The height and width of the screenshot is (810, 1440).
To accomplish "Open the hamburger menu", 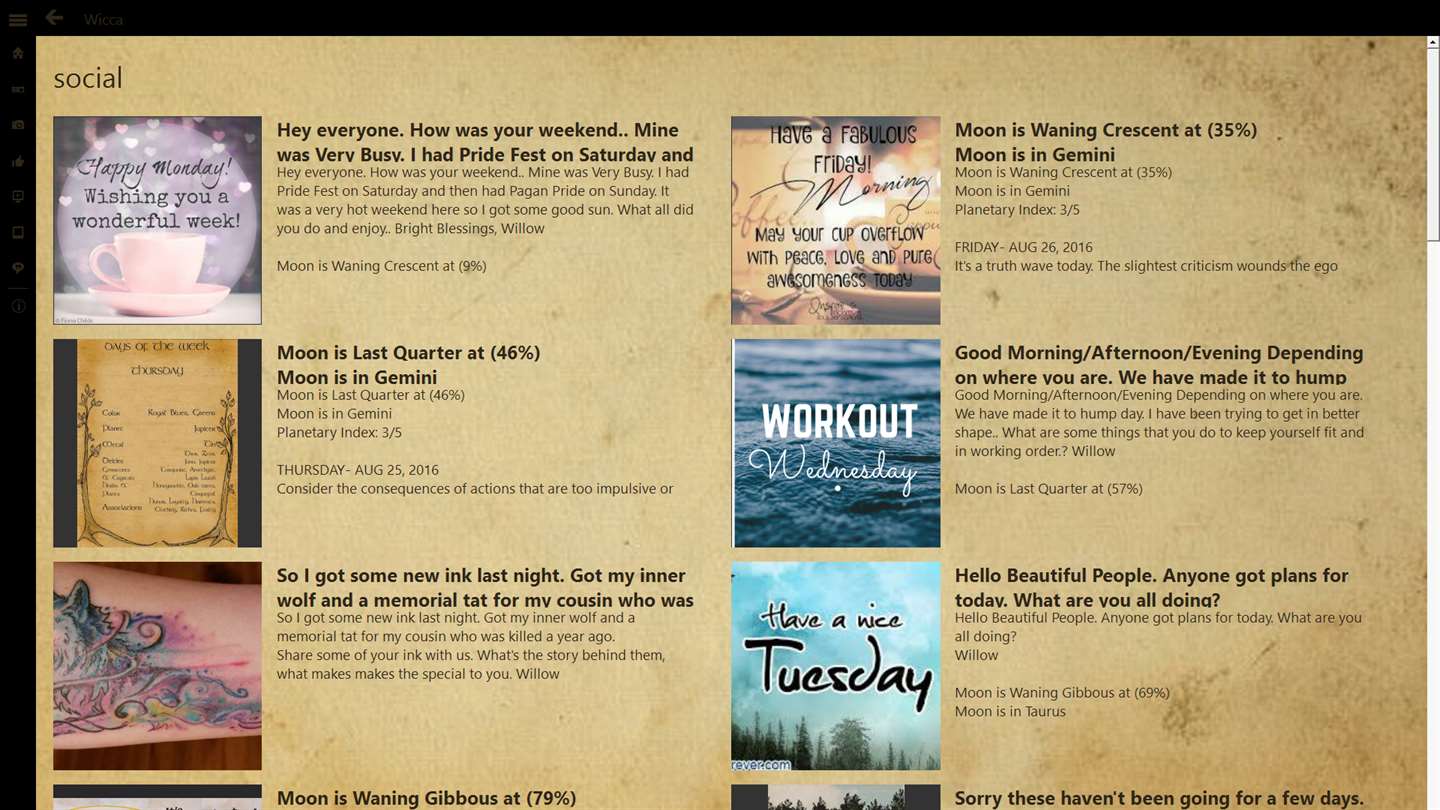I will (17, 19).
